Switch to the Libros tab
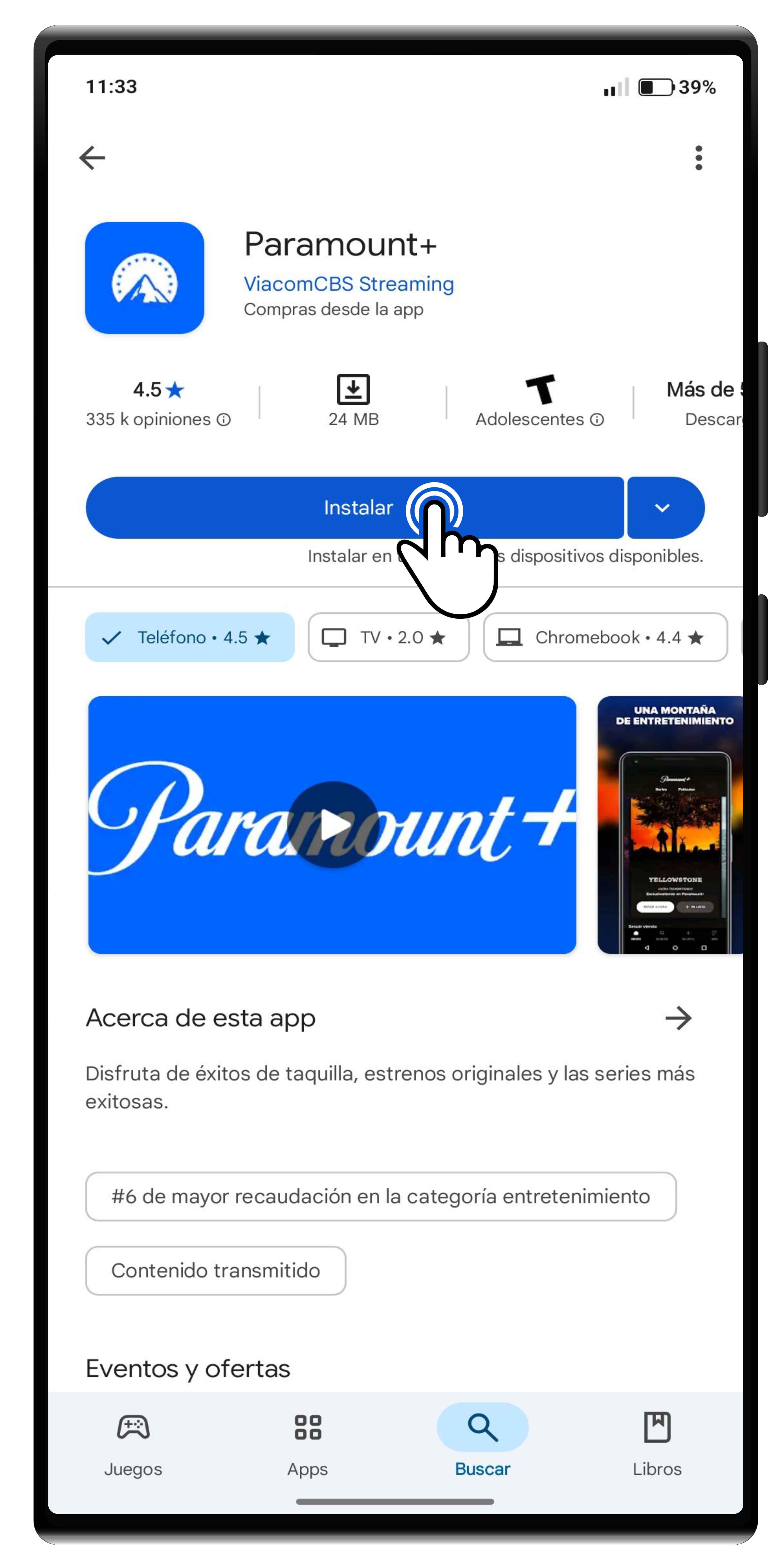Image resolution: width=784 pixels, height=1565 pixels. coord(656,1443)
